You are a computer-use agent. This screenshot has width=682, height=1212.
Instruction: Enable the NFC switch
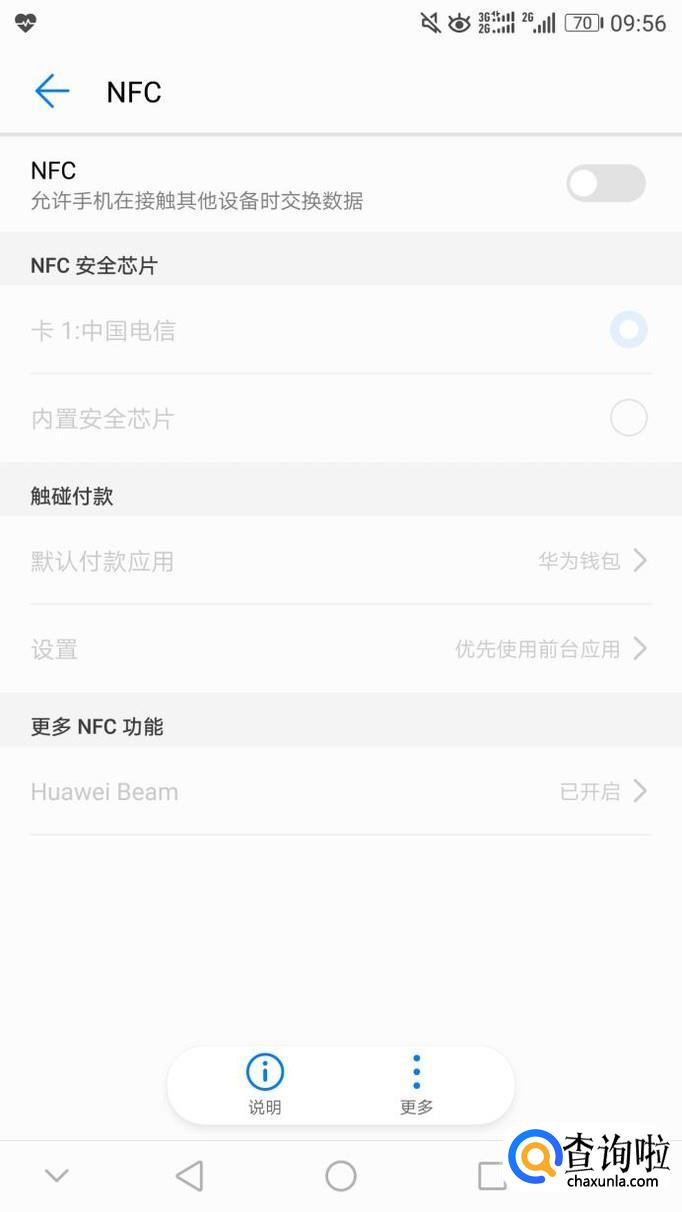606,184
